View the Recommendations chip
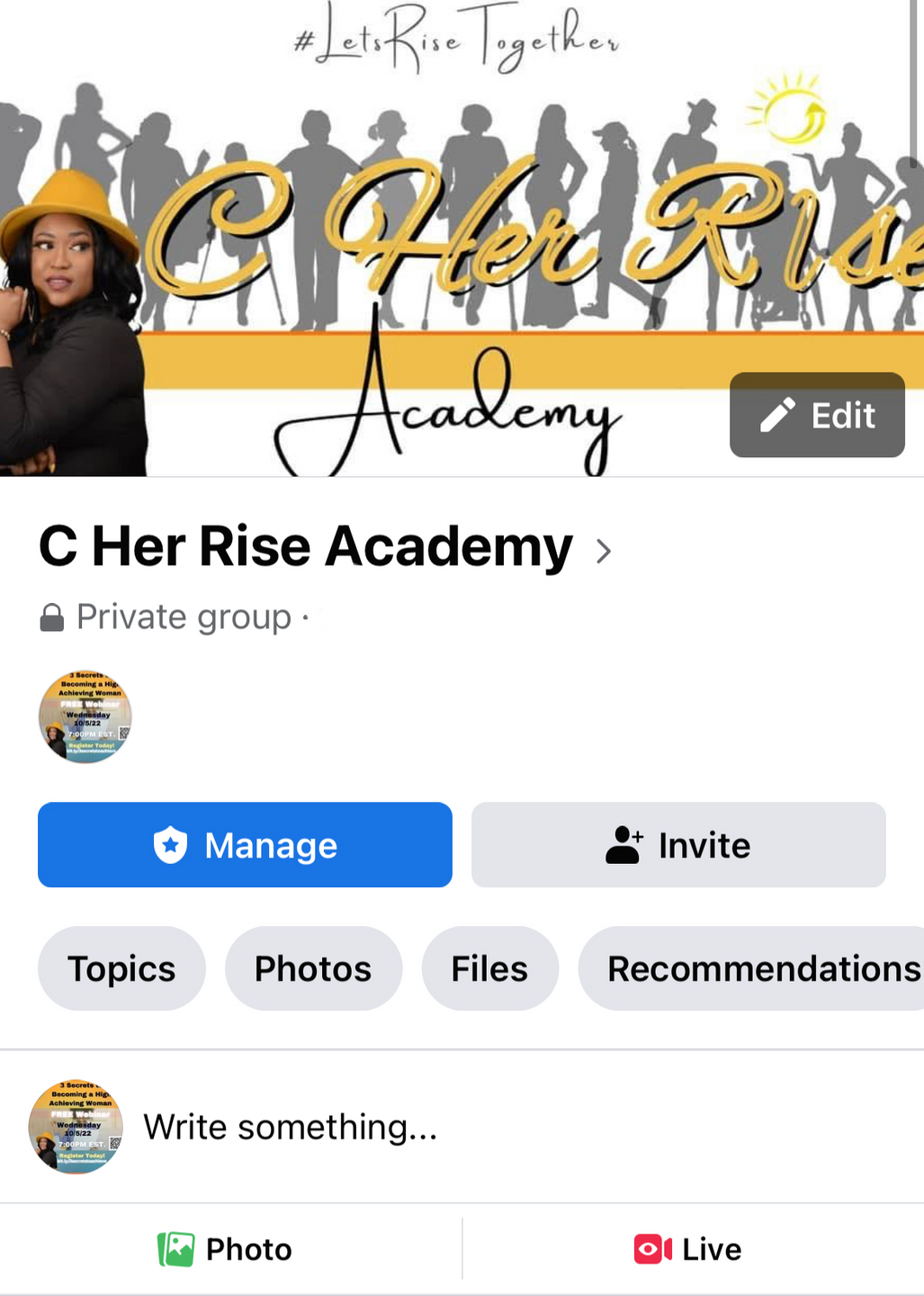This screenshot has height=1296, width=924. pos(756,968)
